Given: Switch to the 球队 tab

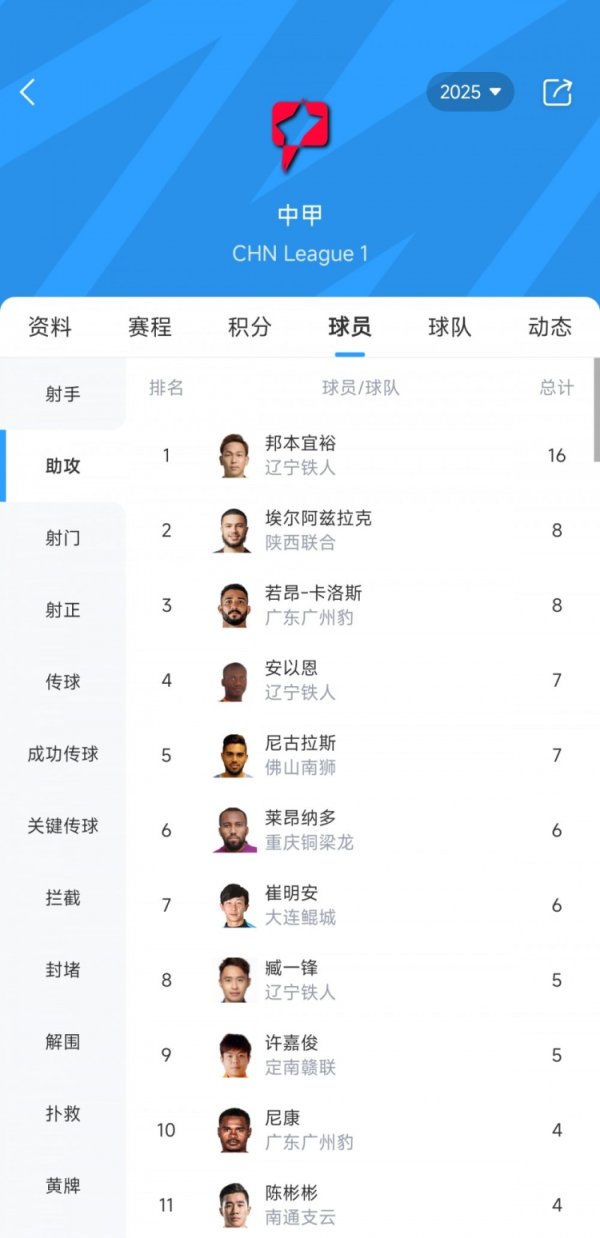Looking at the screenshot, I should (x=450, y=327).
